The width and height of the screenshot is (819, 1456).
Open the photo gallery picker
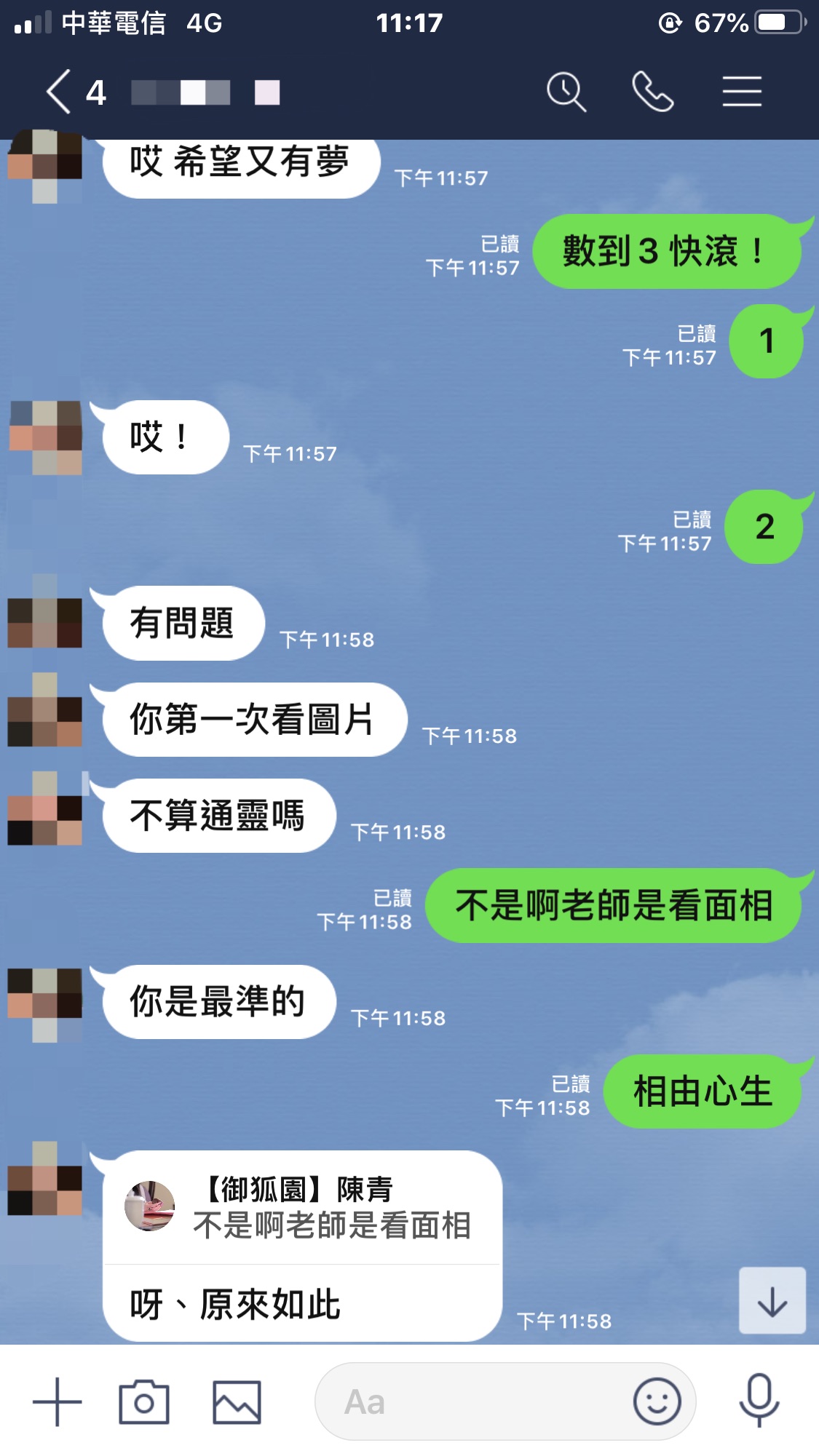[237, 1401]
